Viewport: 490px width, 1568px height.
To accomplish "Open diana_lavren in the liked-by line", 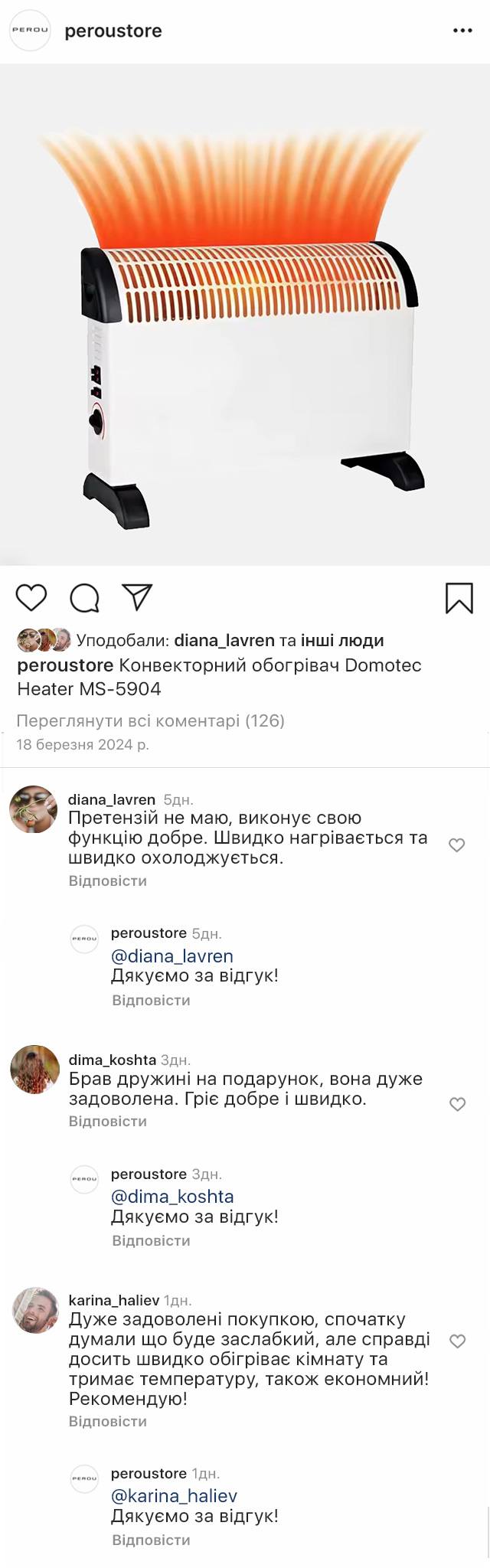I will click(224, 640).
